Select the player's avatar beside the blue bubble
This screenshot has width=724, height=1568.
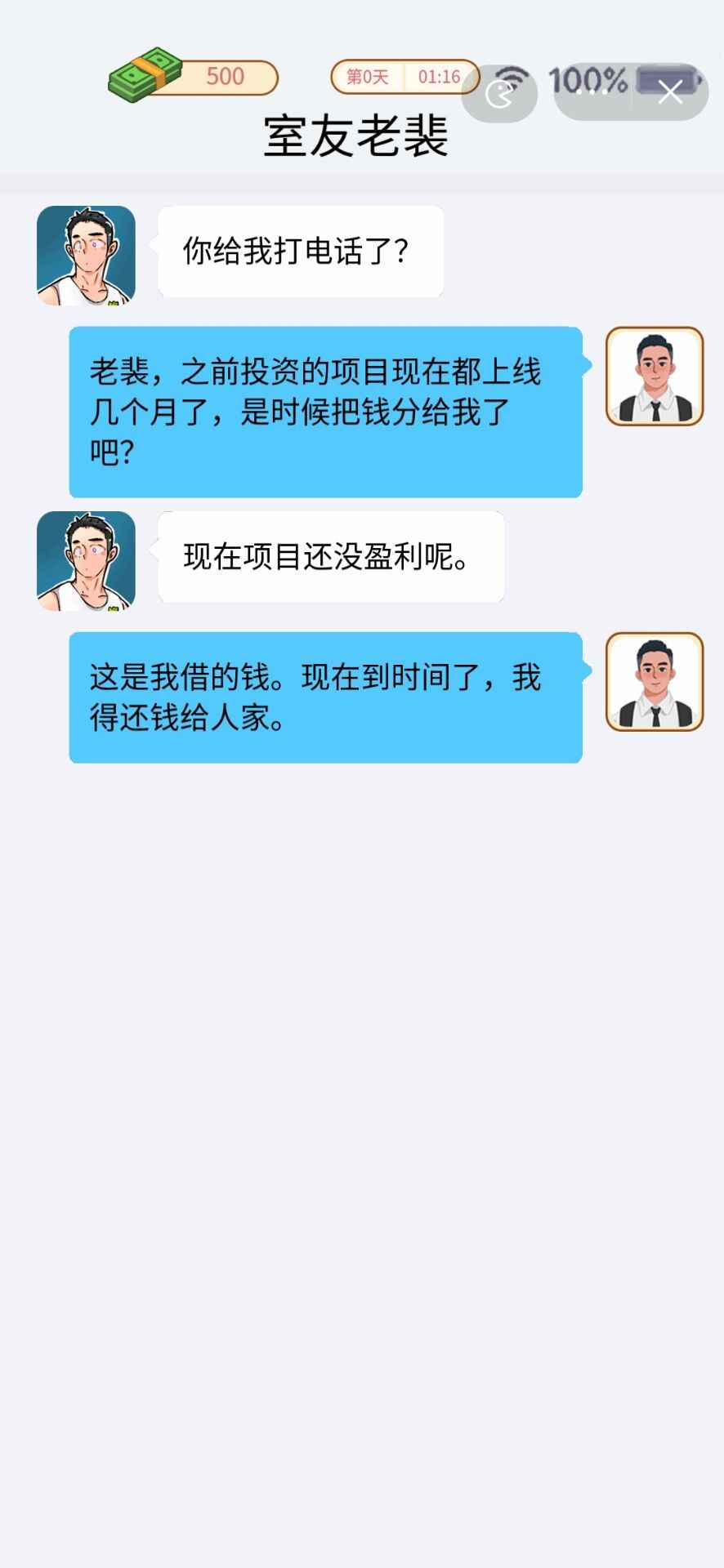[x=654, y=375]
